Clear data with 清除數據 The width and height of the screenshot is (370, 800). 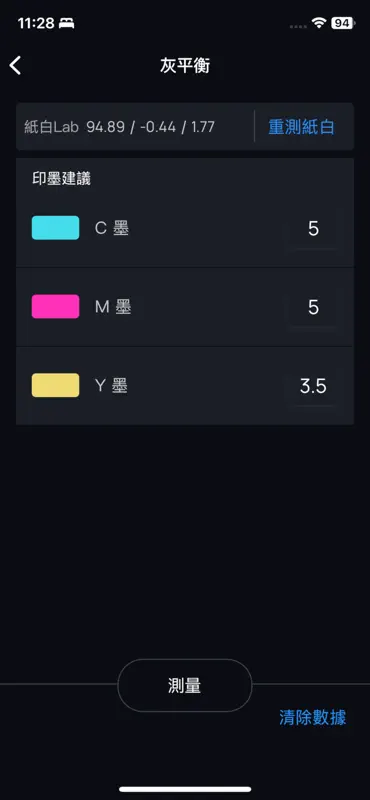coord(312,717)
